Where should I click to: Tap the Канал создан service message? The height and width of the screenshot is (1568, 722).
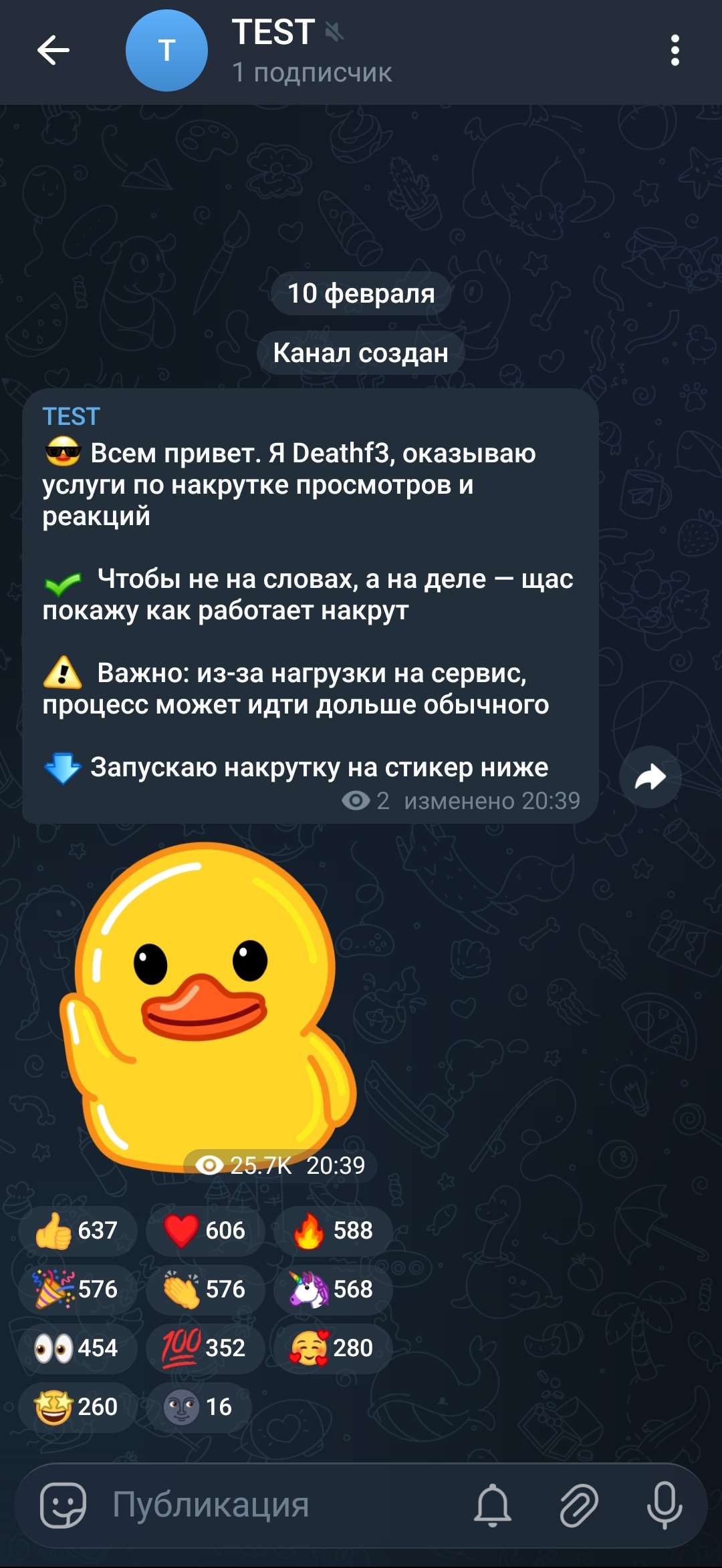[x=361, y=353]
